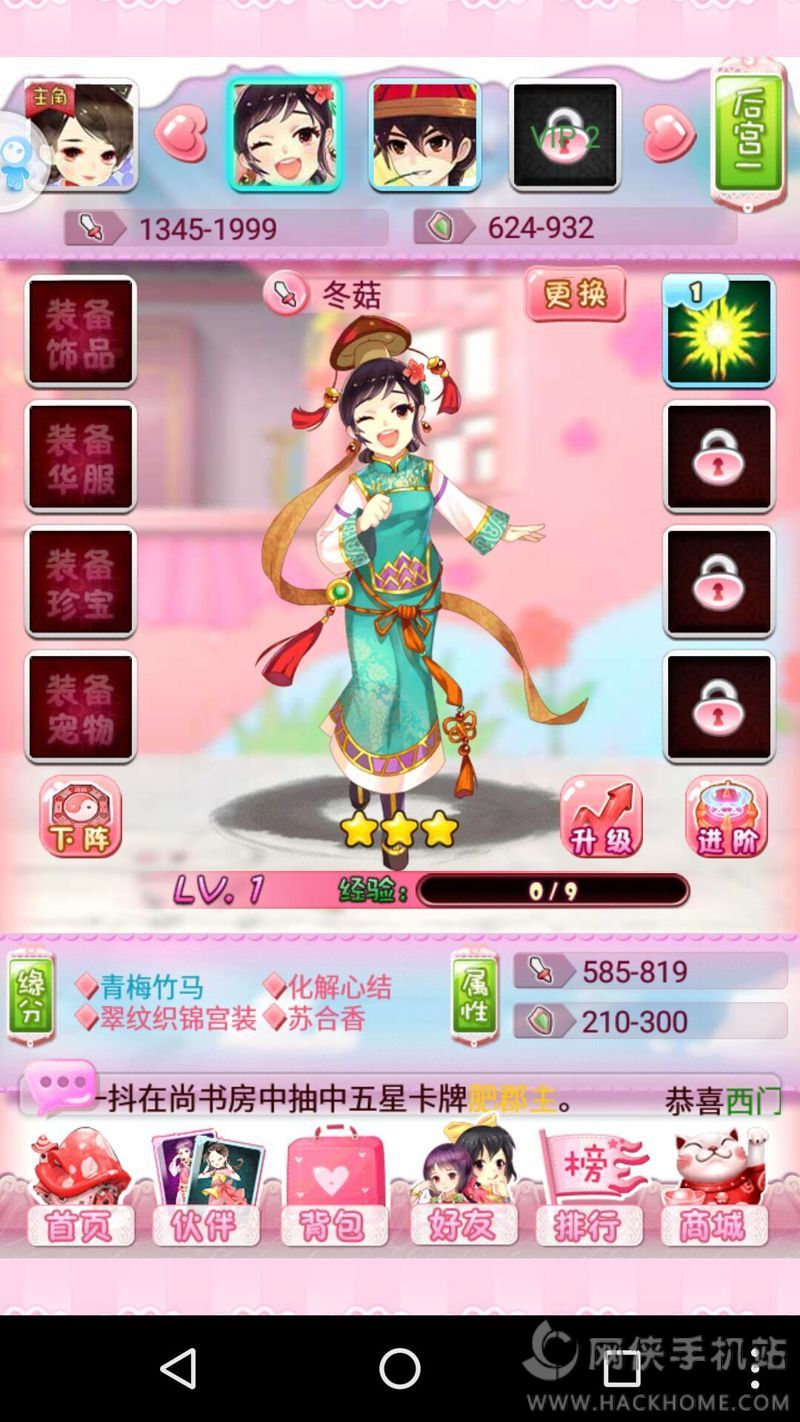Open the 装备华服 outfit slot
This screenshot has height=1422, width=800.
pos(80,457)
